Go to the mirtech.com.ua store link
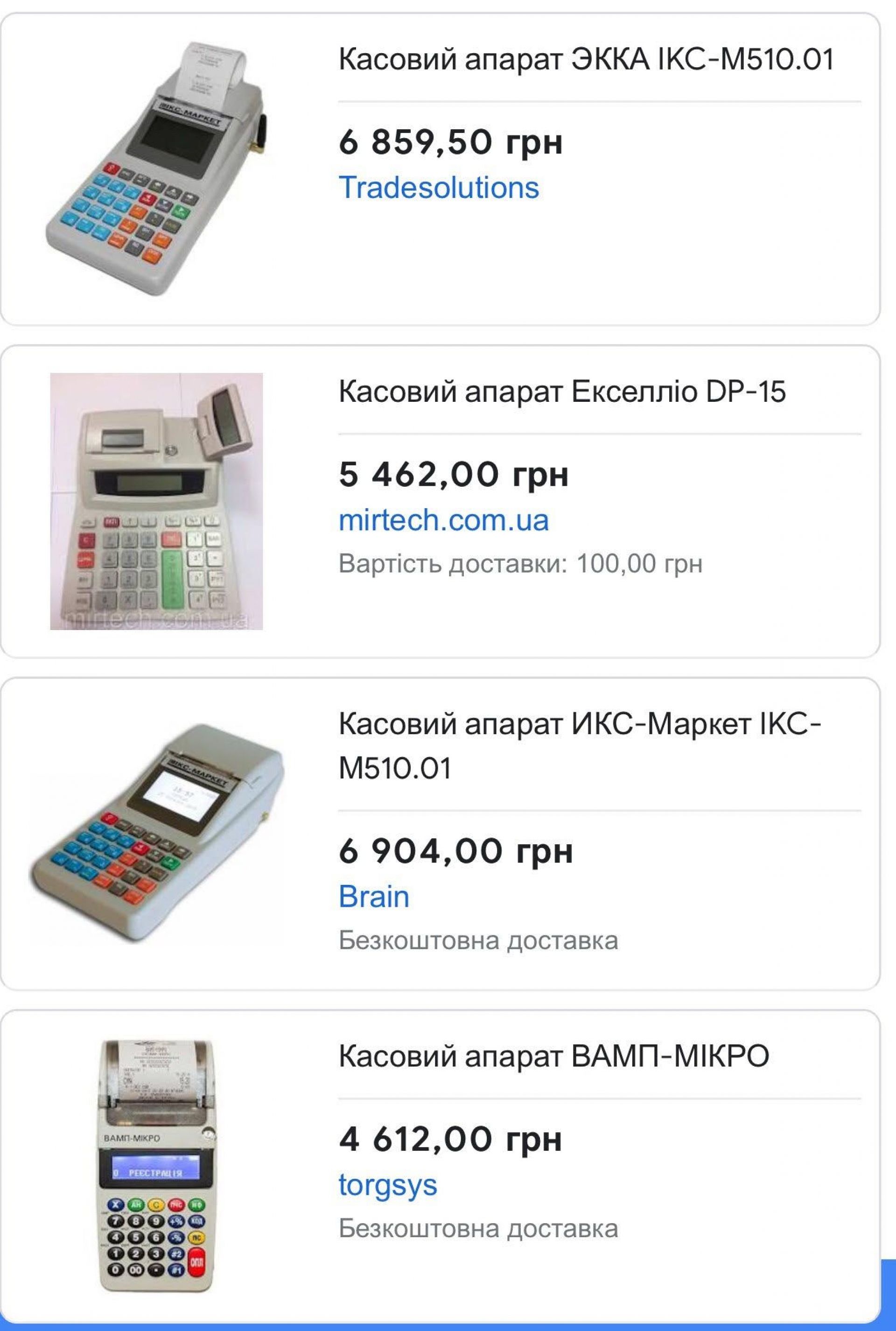 443,520
